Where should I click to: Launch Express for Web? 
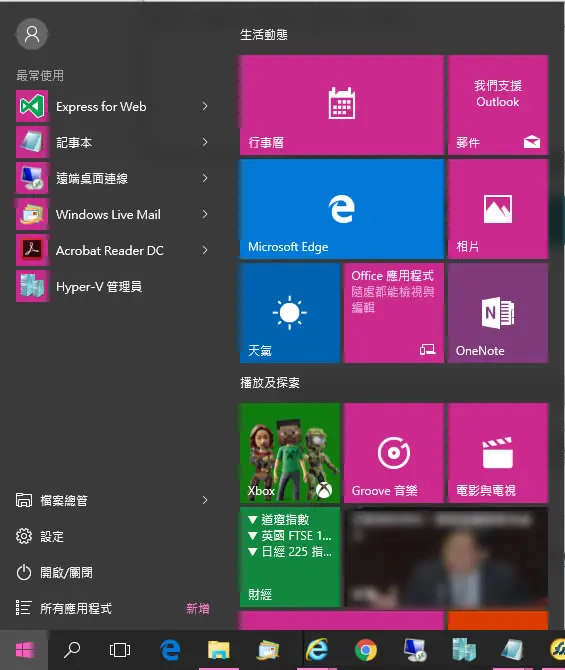pos(114,106)
